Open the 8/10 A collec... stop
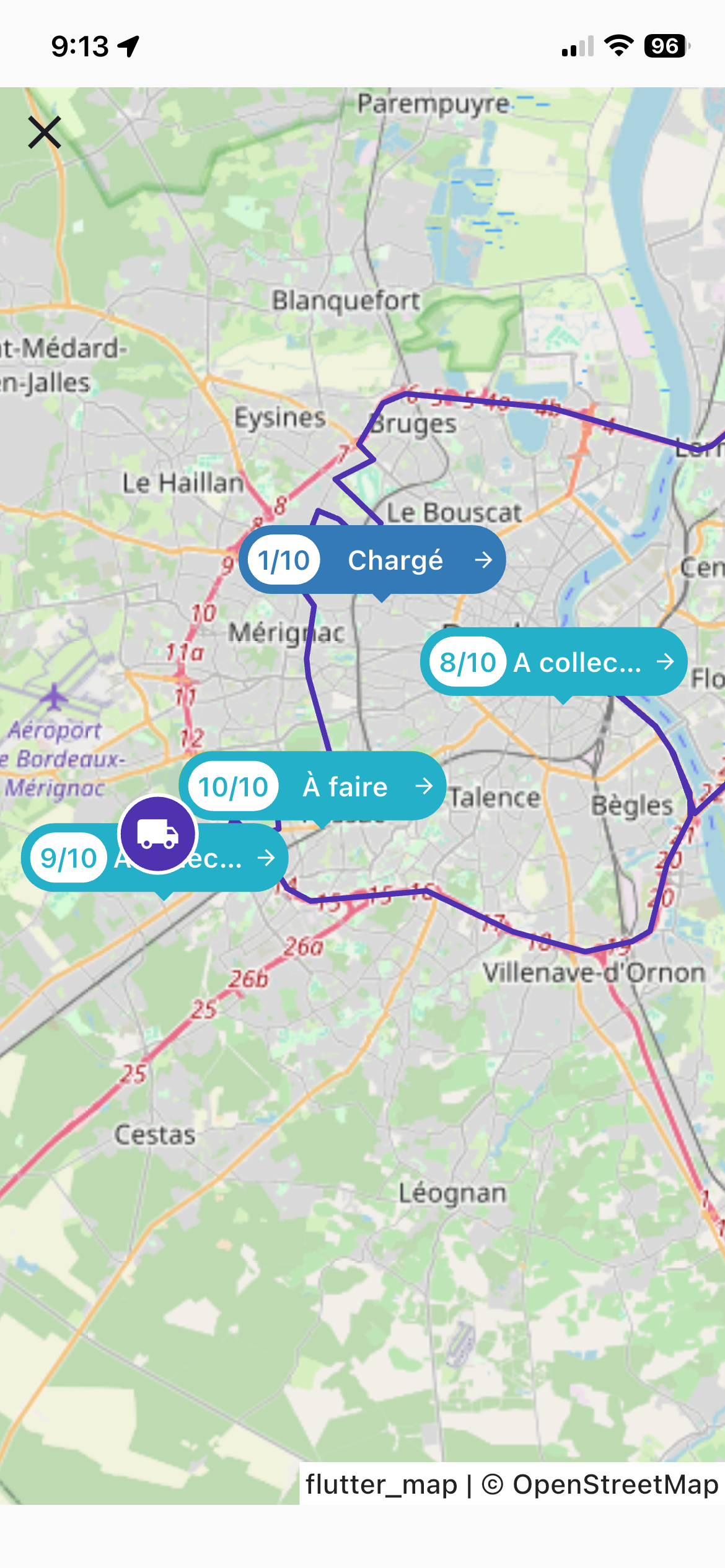Screen dimensions: 725x1568 click(553, 662)
